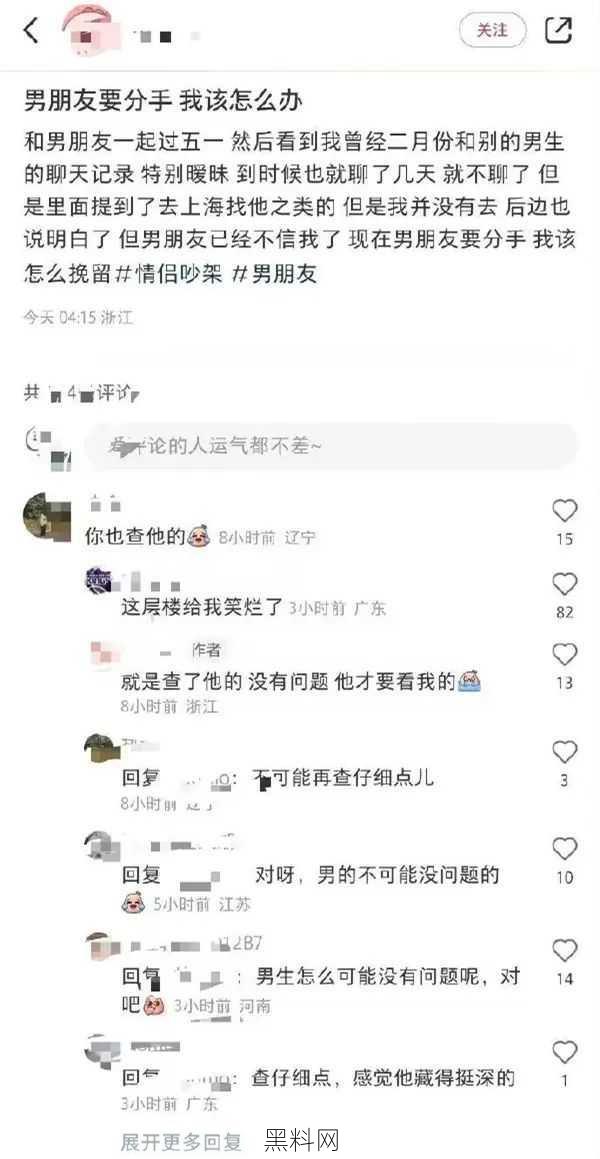Like the reply 对呀，男的不可能没问题的
Screen dimensions: 600x1159
[x=565, y=850]
